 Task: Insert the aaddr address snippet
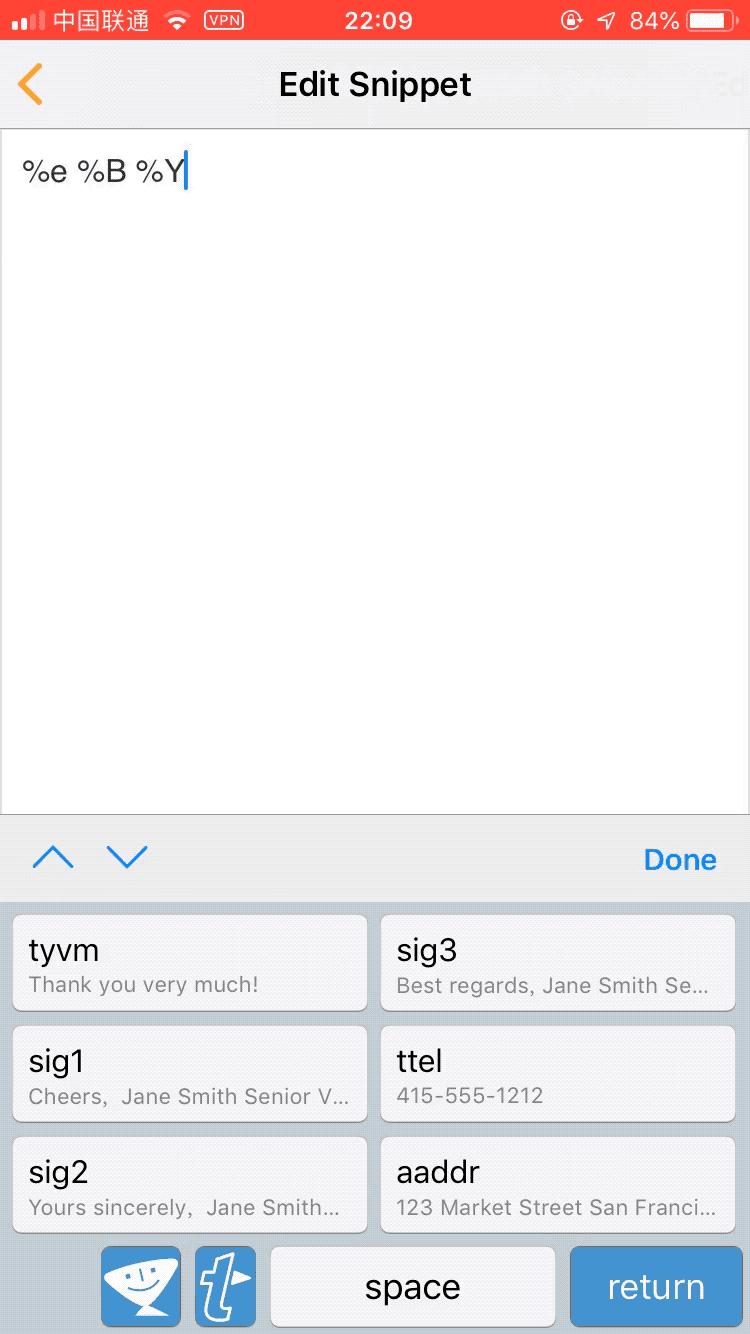click(x=558, y=1186)
